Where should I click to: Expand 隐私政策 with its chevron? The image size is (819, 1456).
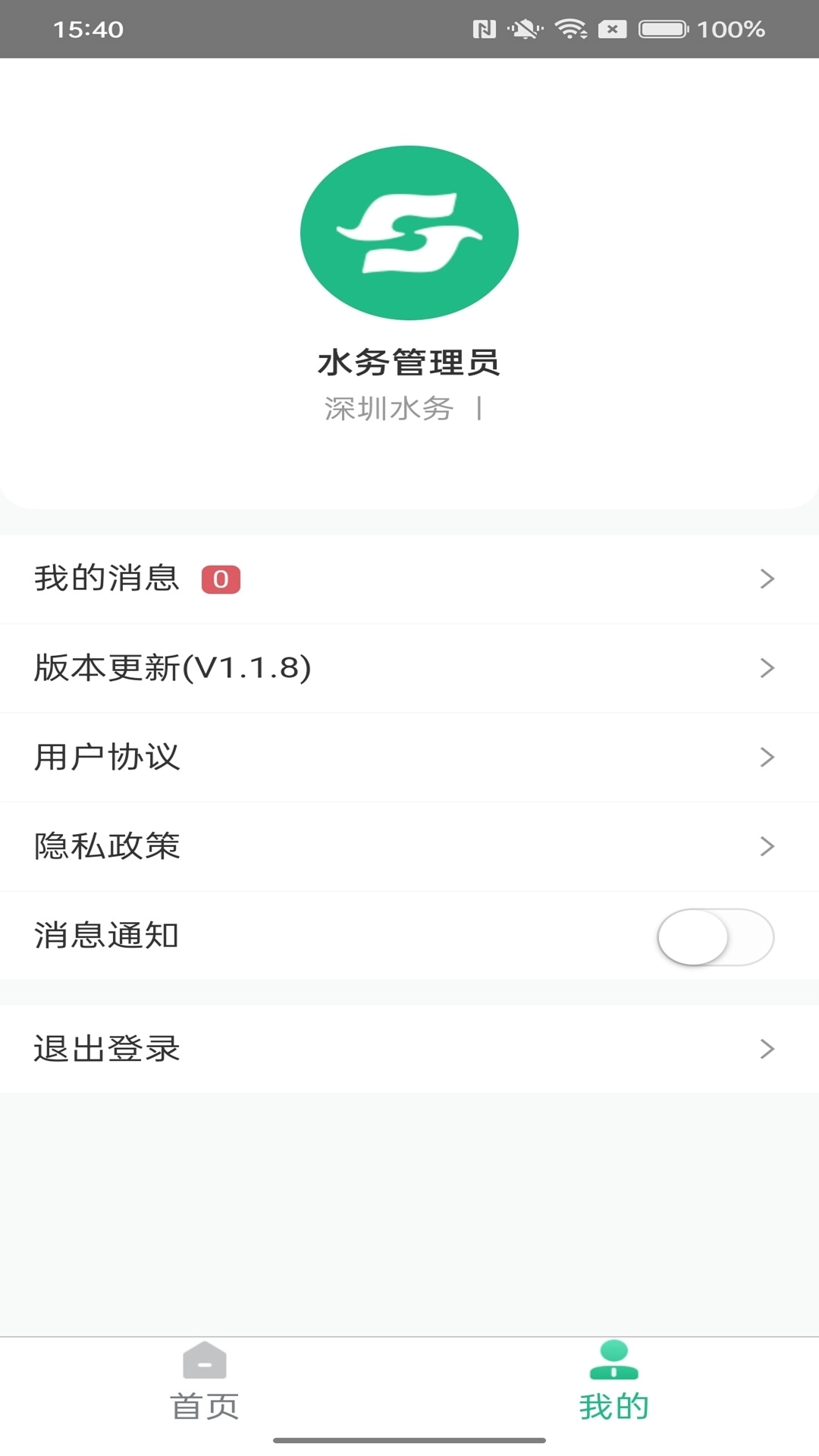click(768, 847)
